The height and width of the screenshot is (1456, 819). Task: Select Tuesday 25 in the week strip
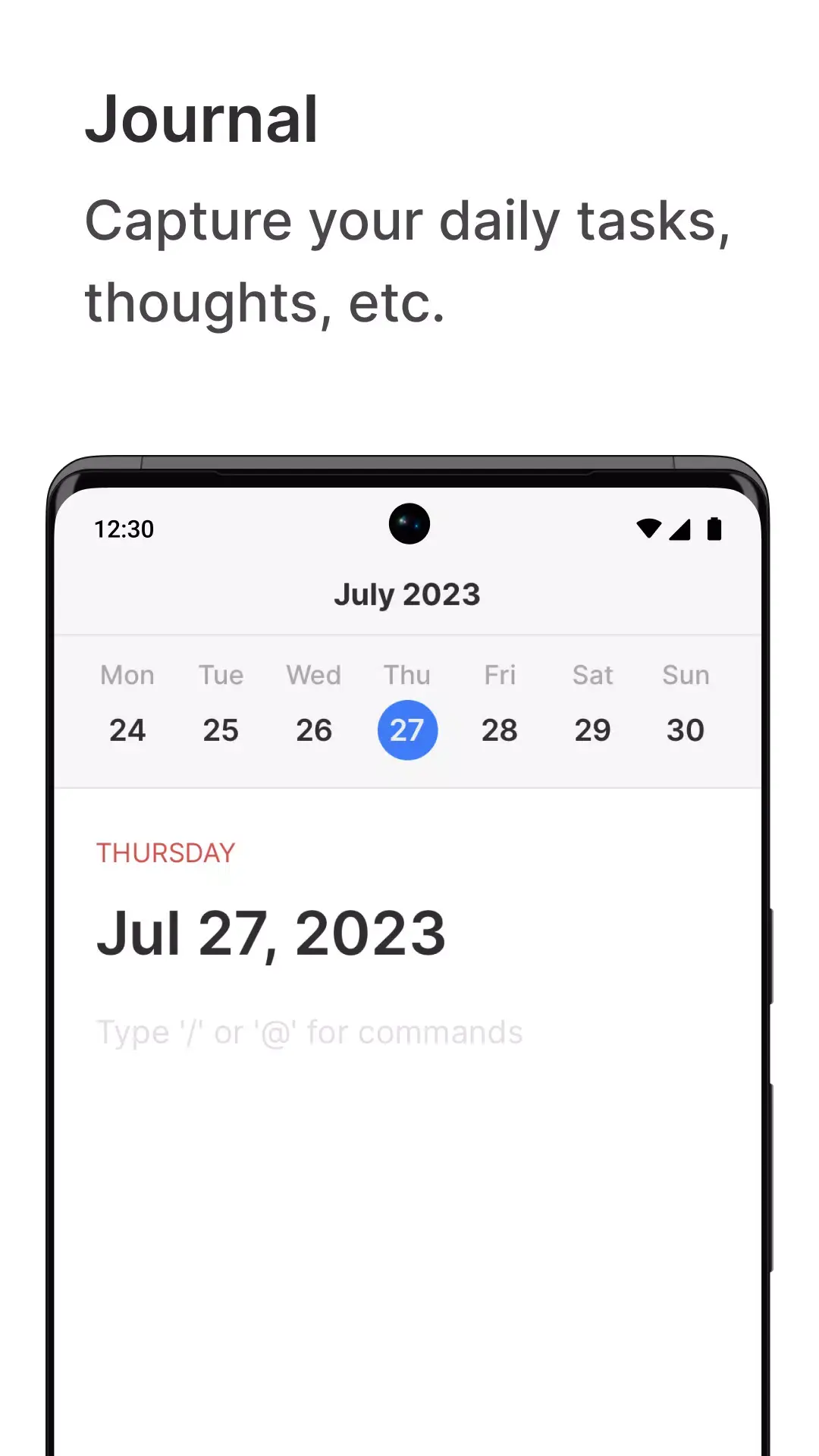tap(221, 729)
